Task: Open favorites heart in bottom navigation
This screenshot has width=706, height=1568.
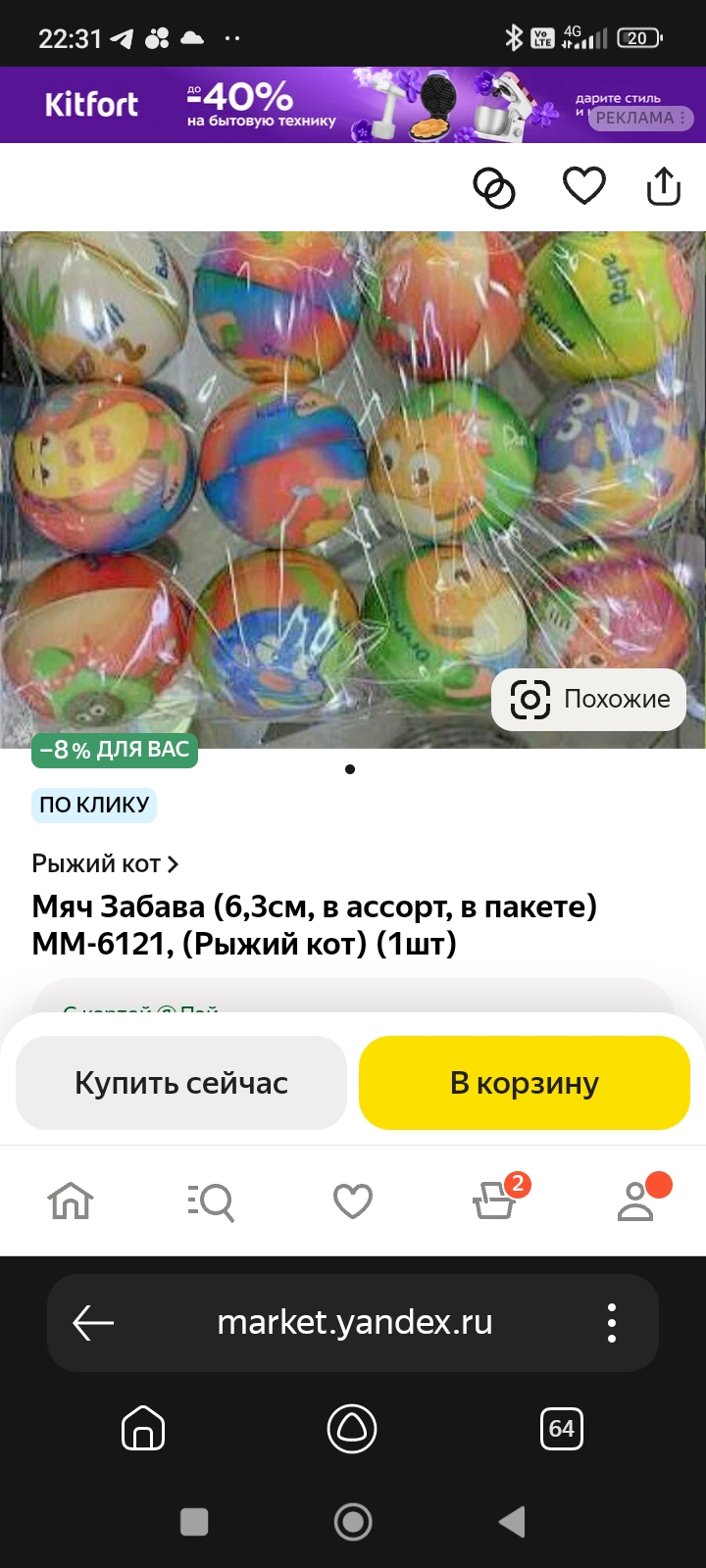Action: (352, 1201)
